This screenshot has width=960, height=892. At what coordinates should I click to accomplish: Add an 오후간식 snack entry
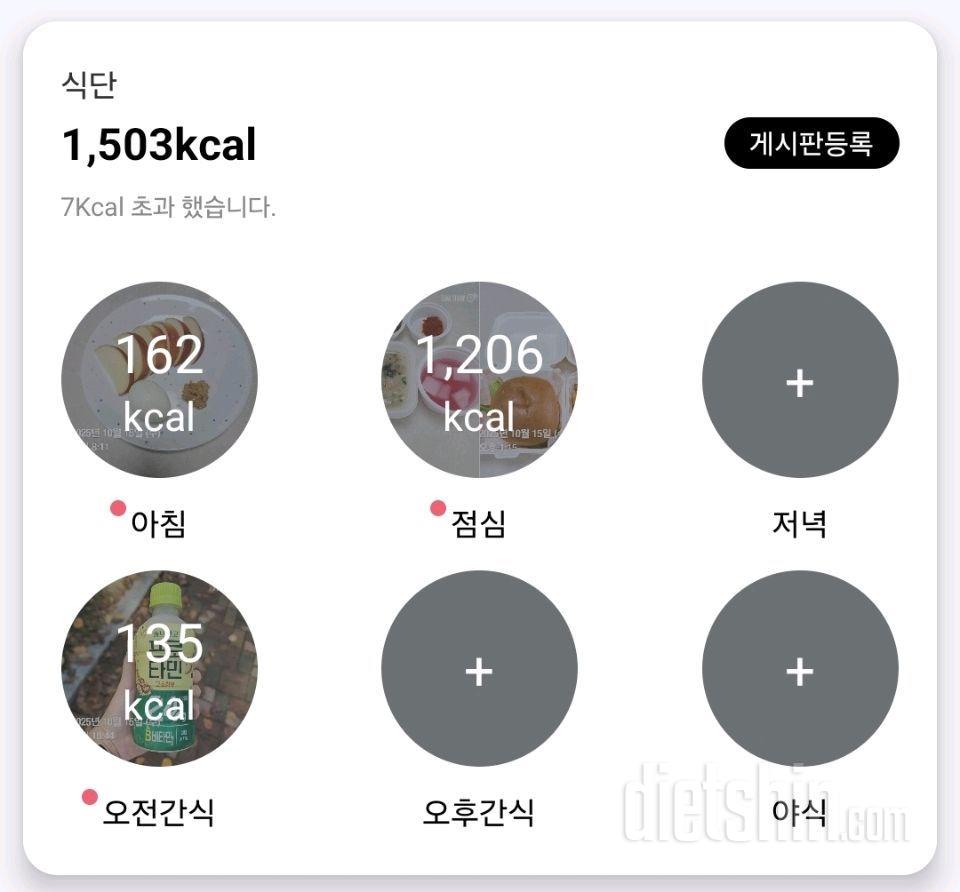[x=479, y=668]
